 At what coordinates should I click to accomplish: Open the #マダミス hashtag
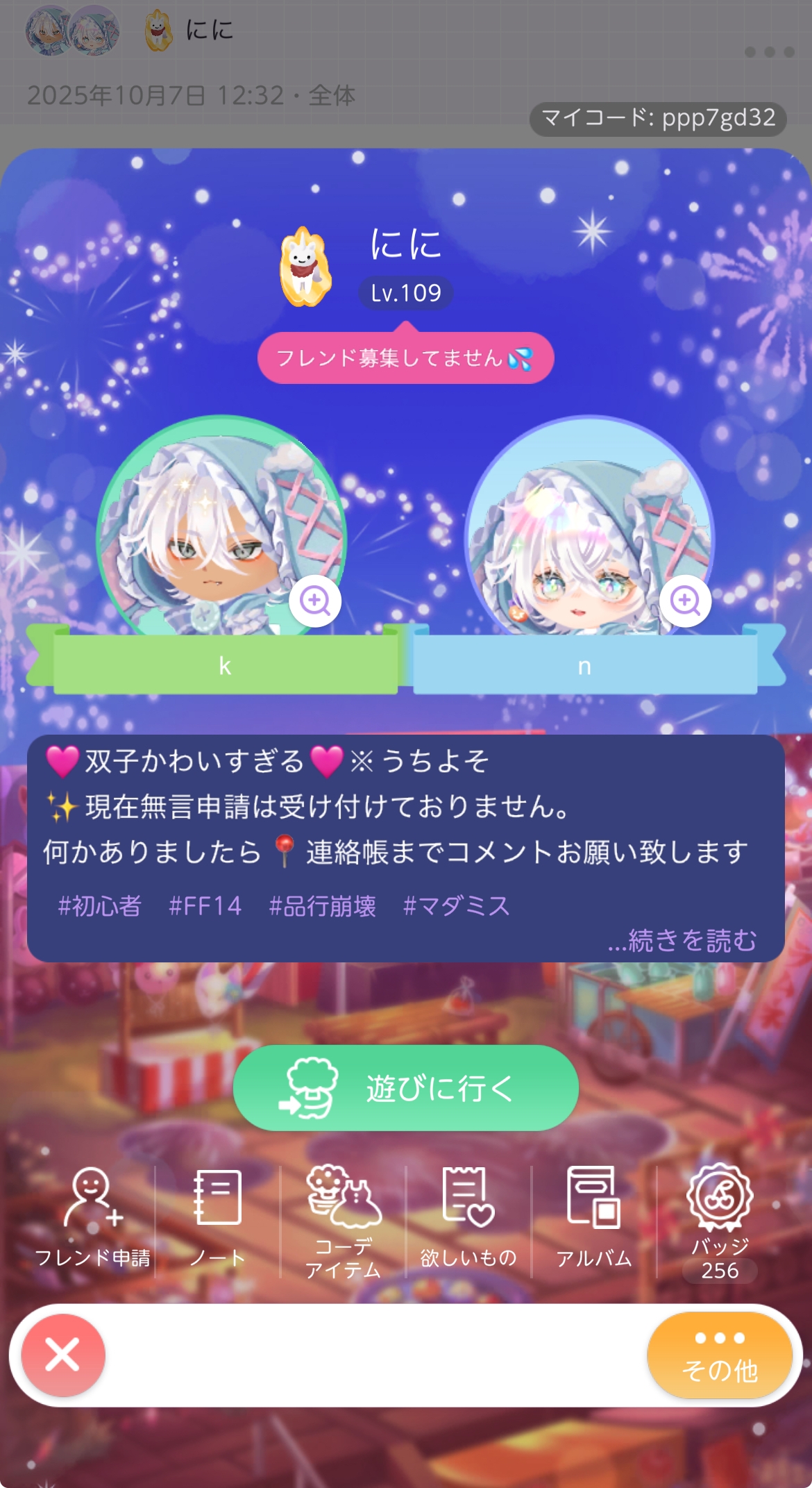coord(456,906)
